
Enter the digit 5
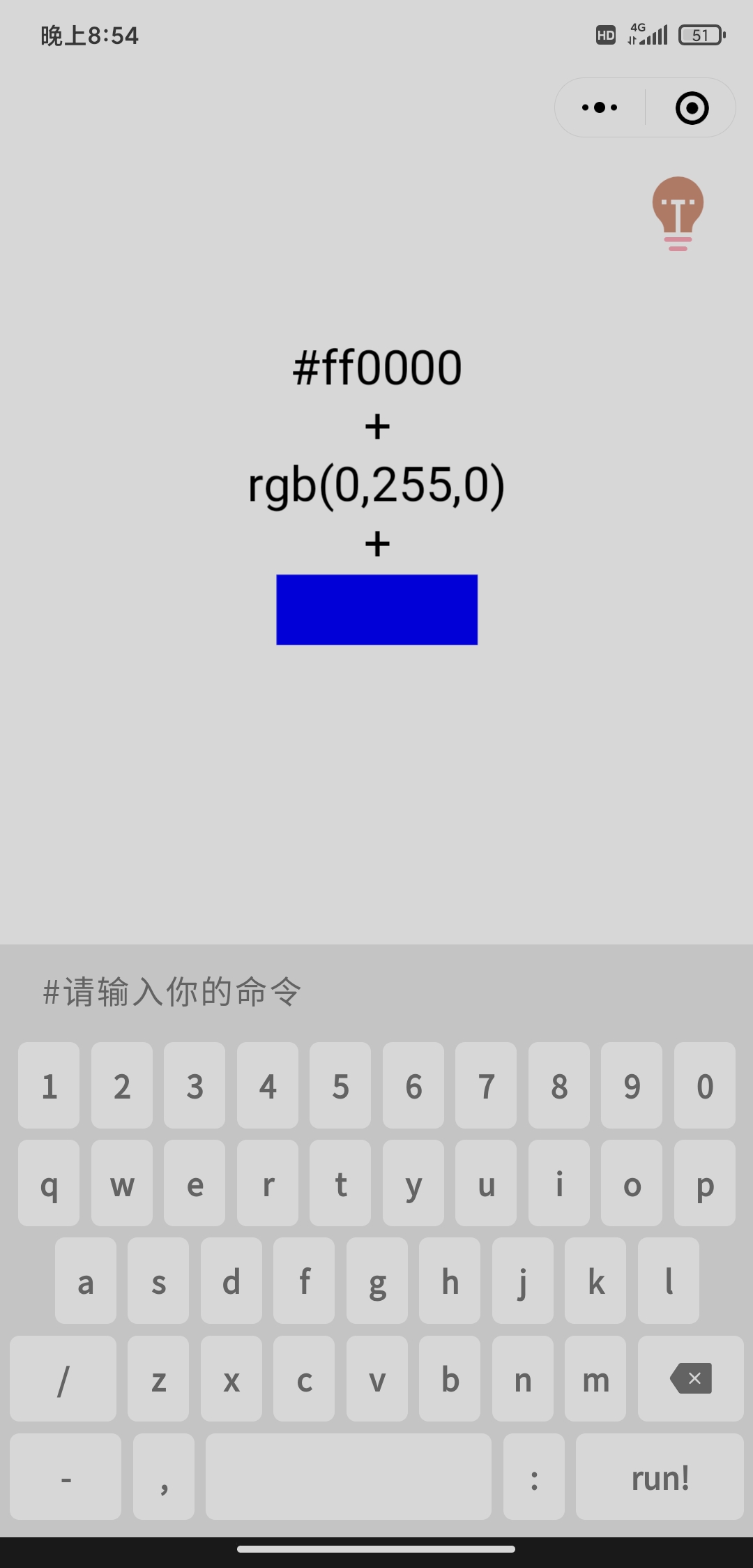pos(340,1085)
